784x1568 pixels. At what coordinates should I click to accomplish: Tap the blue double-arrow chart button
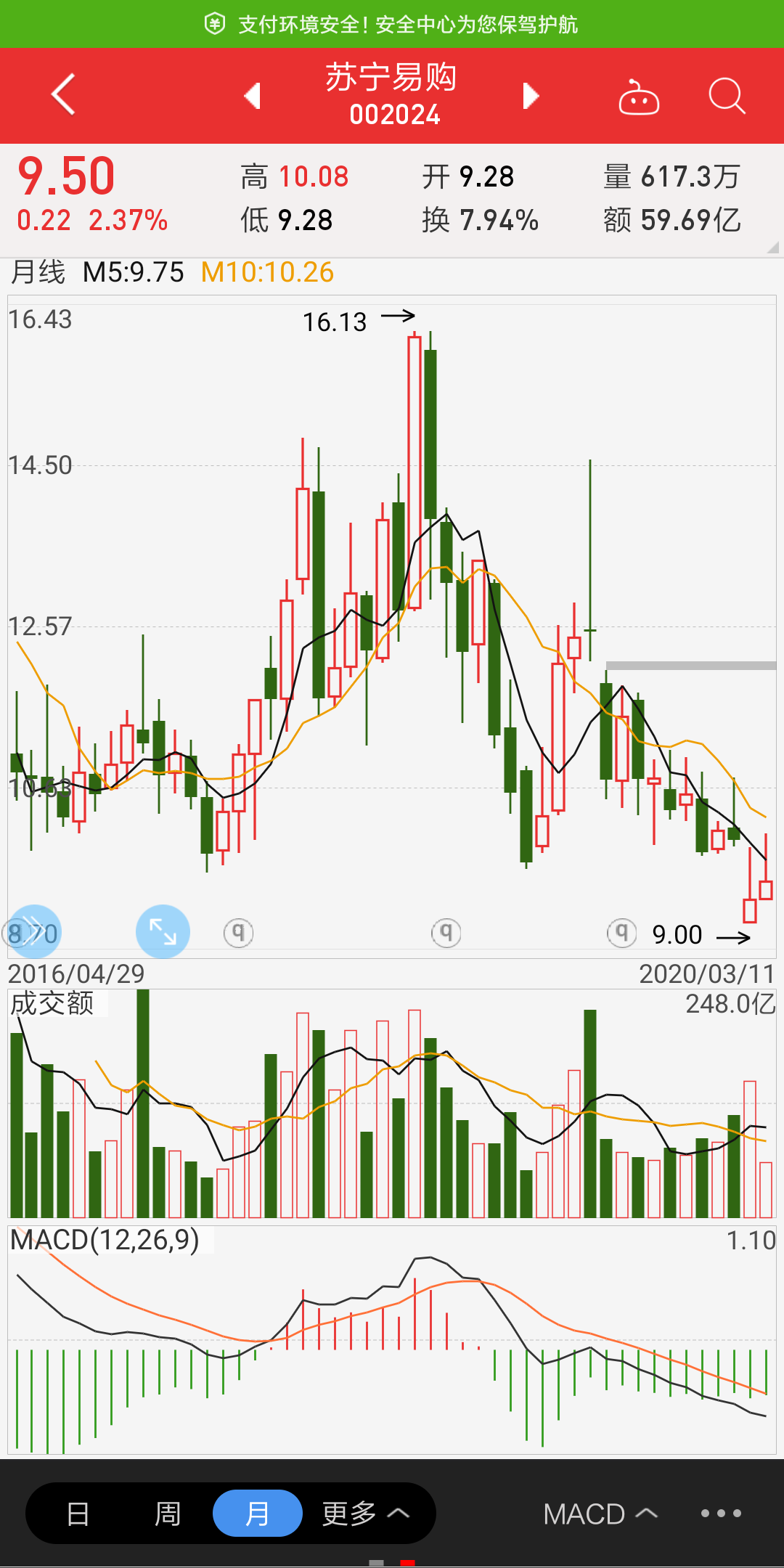(x=33, y=931)
